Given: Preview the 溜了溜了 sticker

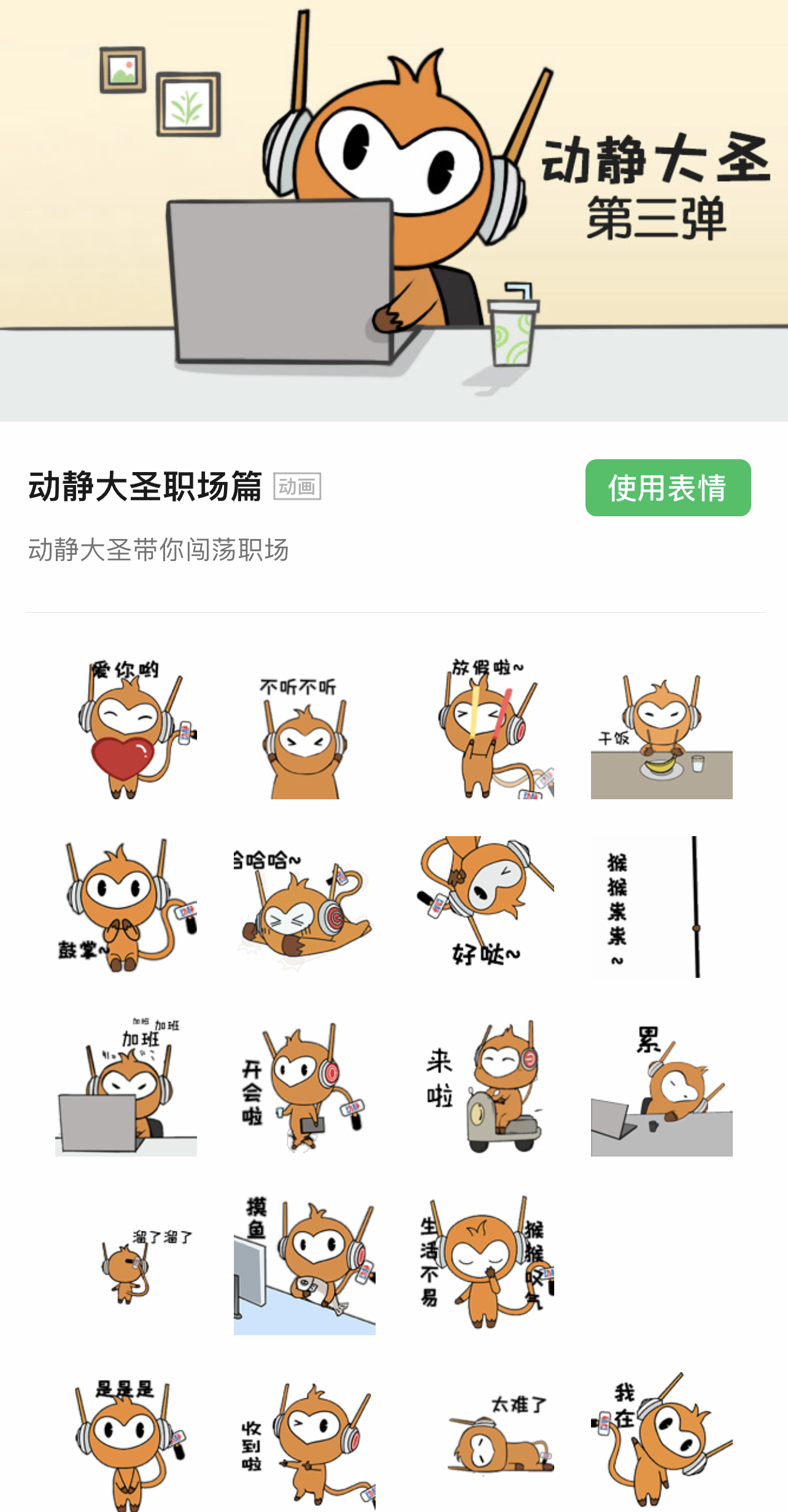Looking at the screenshot, I should coord(126,1264).
